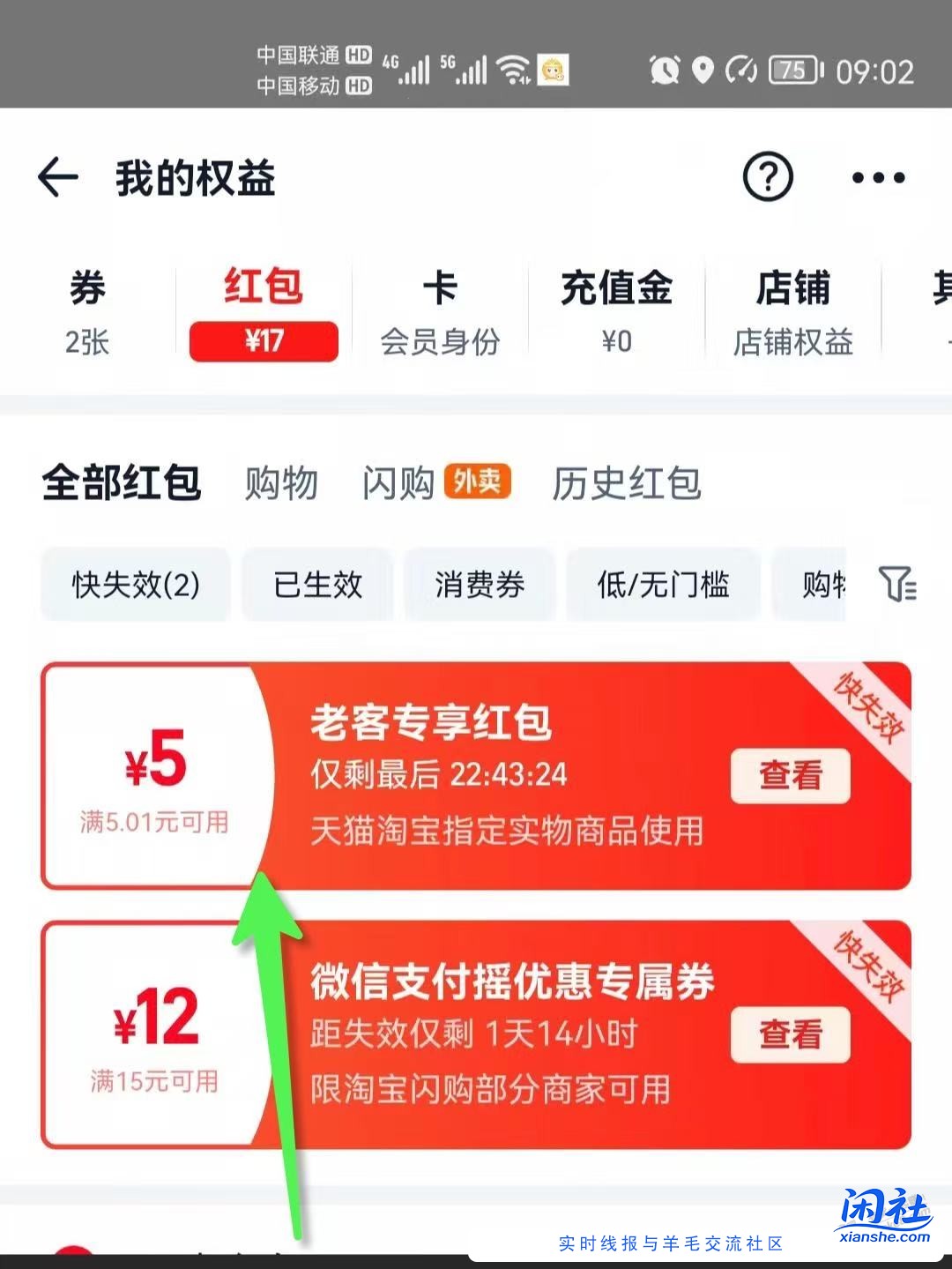Filter by 快失效(2) chip
The image size is (952, 1269).
coord(136,584)
